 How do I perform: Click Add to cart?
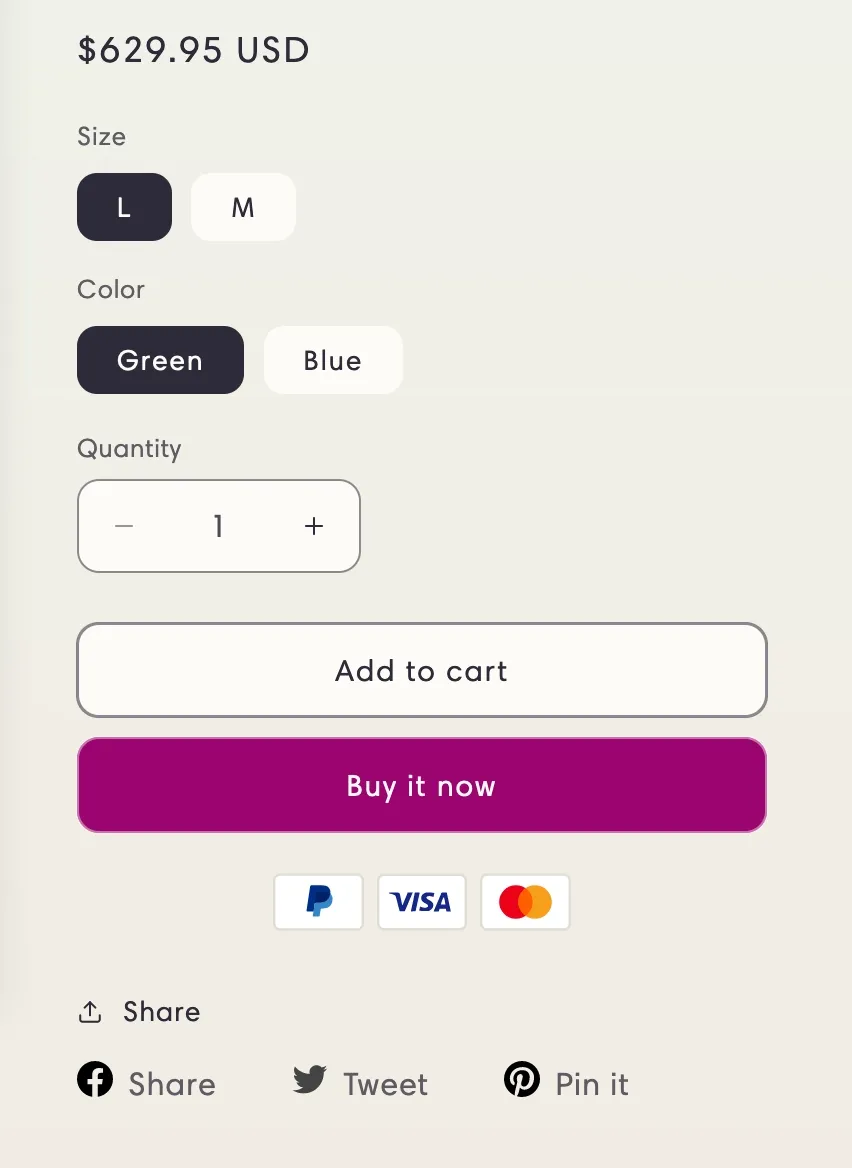tap(421, 670)
